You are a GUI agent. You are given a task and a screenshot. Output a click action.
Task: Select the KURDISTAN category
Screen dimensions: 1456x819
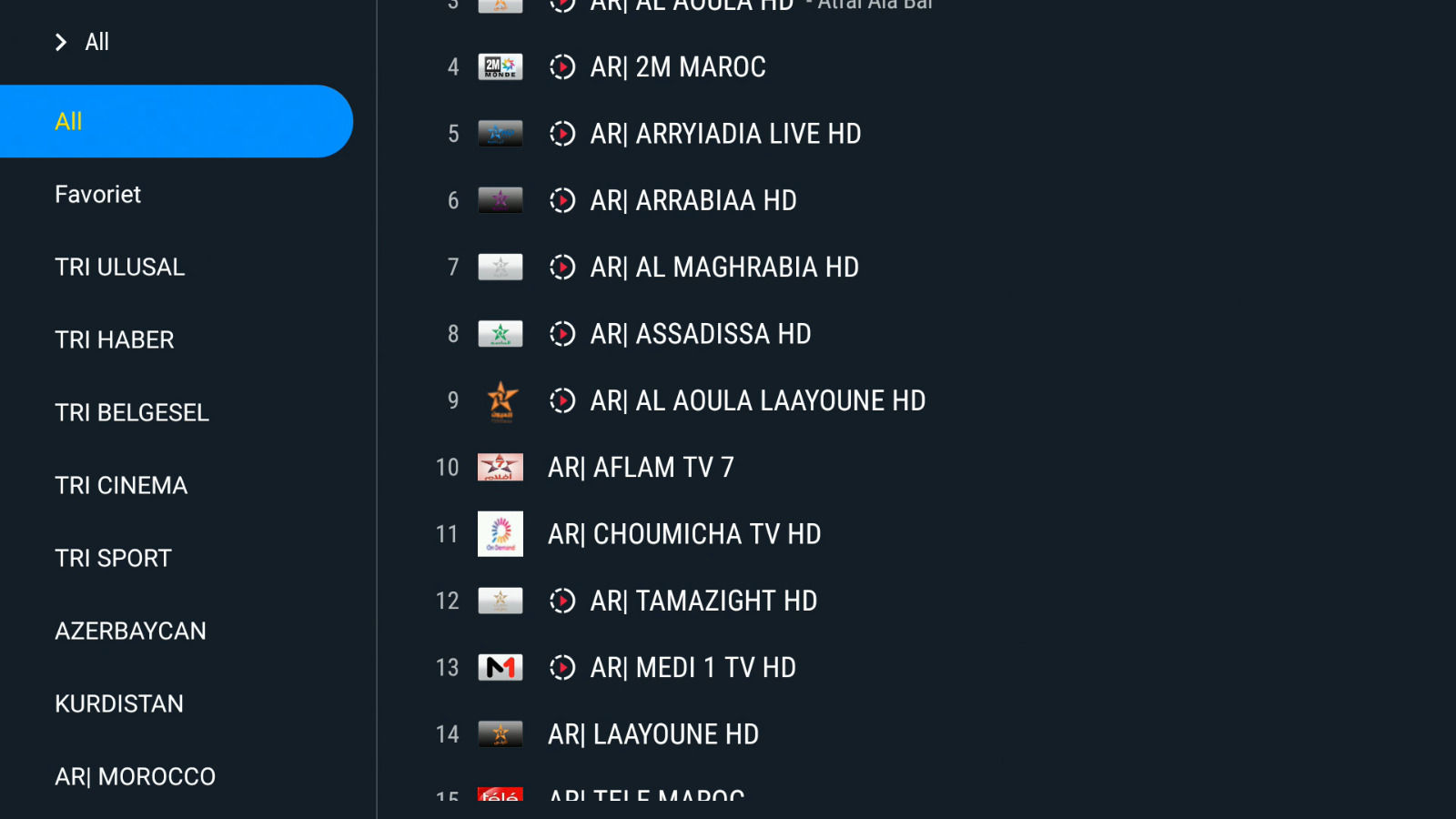(x=118, y=704)
